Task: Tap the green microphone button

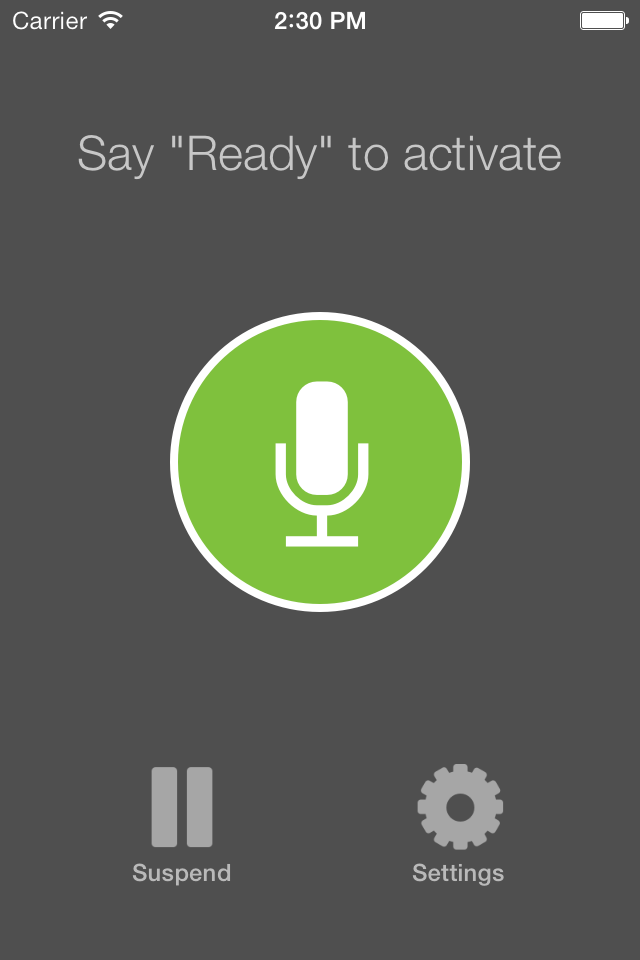Action: click(x=320, y=462)
